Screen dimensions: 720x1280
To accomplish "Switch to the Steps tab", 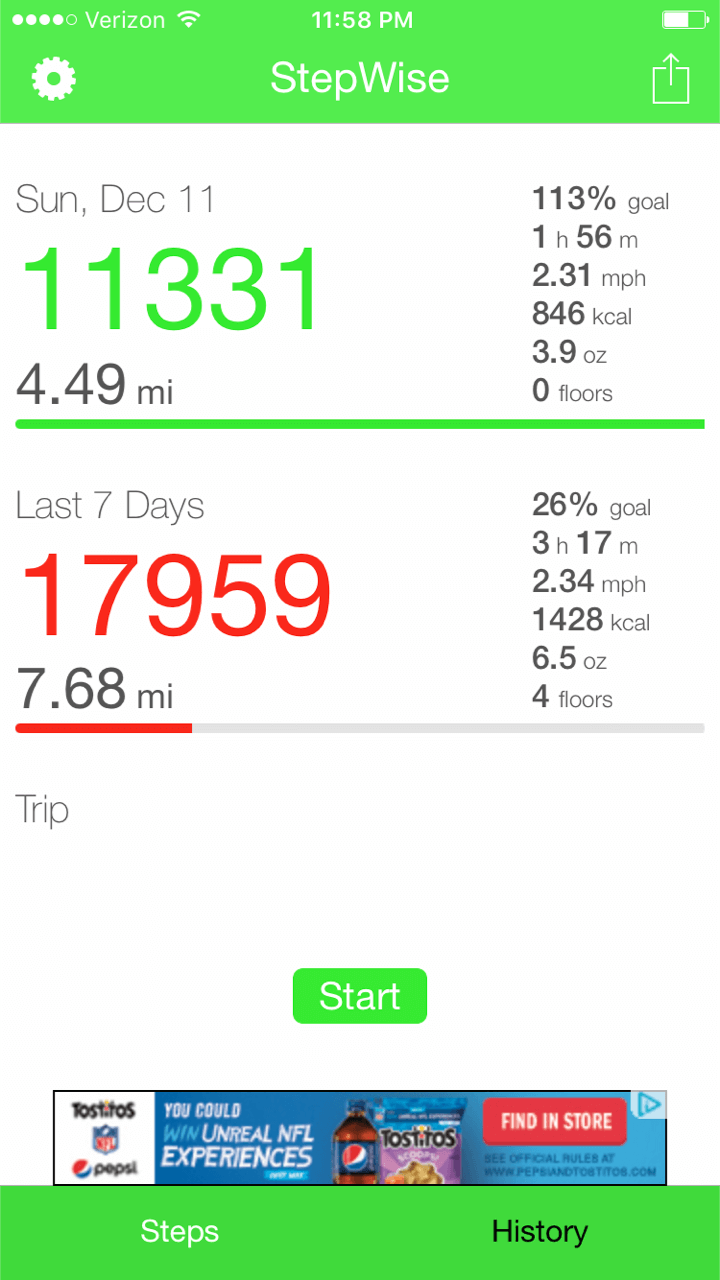I will [180, 1232].
